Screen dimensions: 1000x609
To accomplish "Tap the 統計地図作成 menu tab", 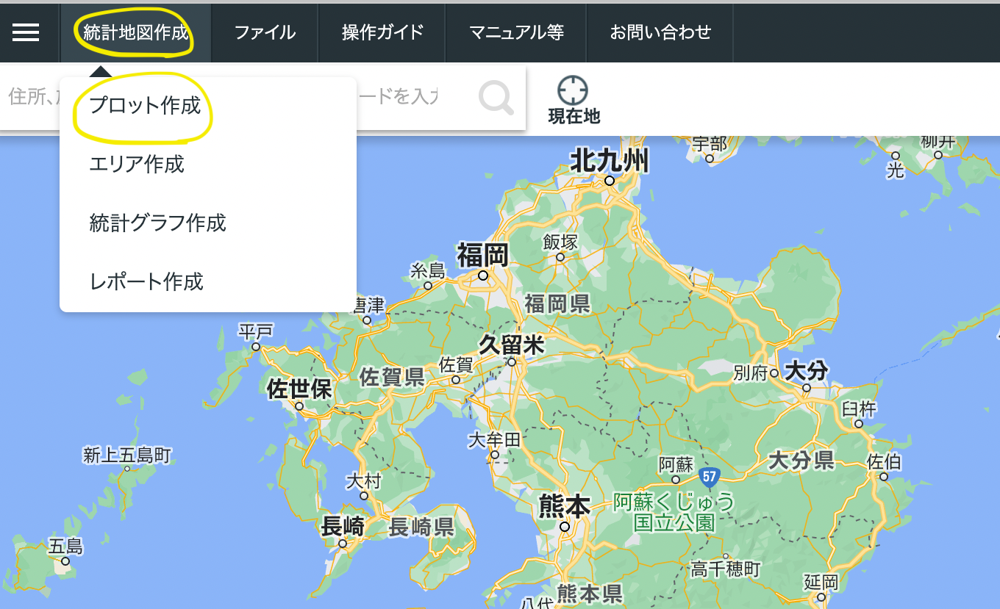I will pos(135,32).
